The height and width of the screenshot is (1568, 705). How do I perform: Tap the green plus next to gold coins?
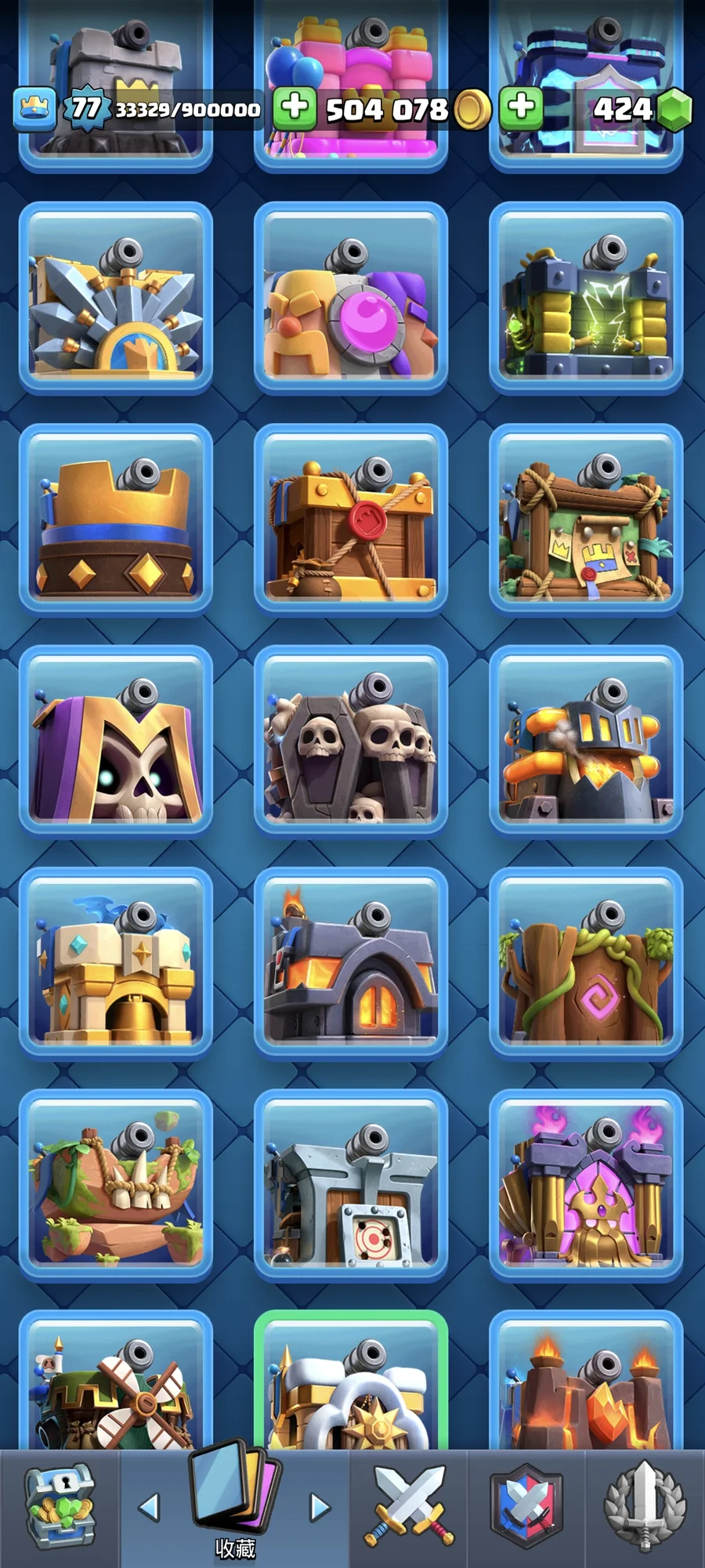click(295, 107)
